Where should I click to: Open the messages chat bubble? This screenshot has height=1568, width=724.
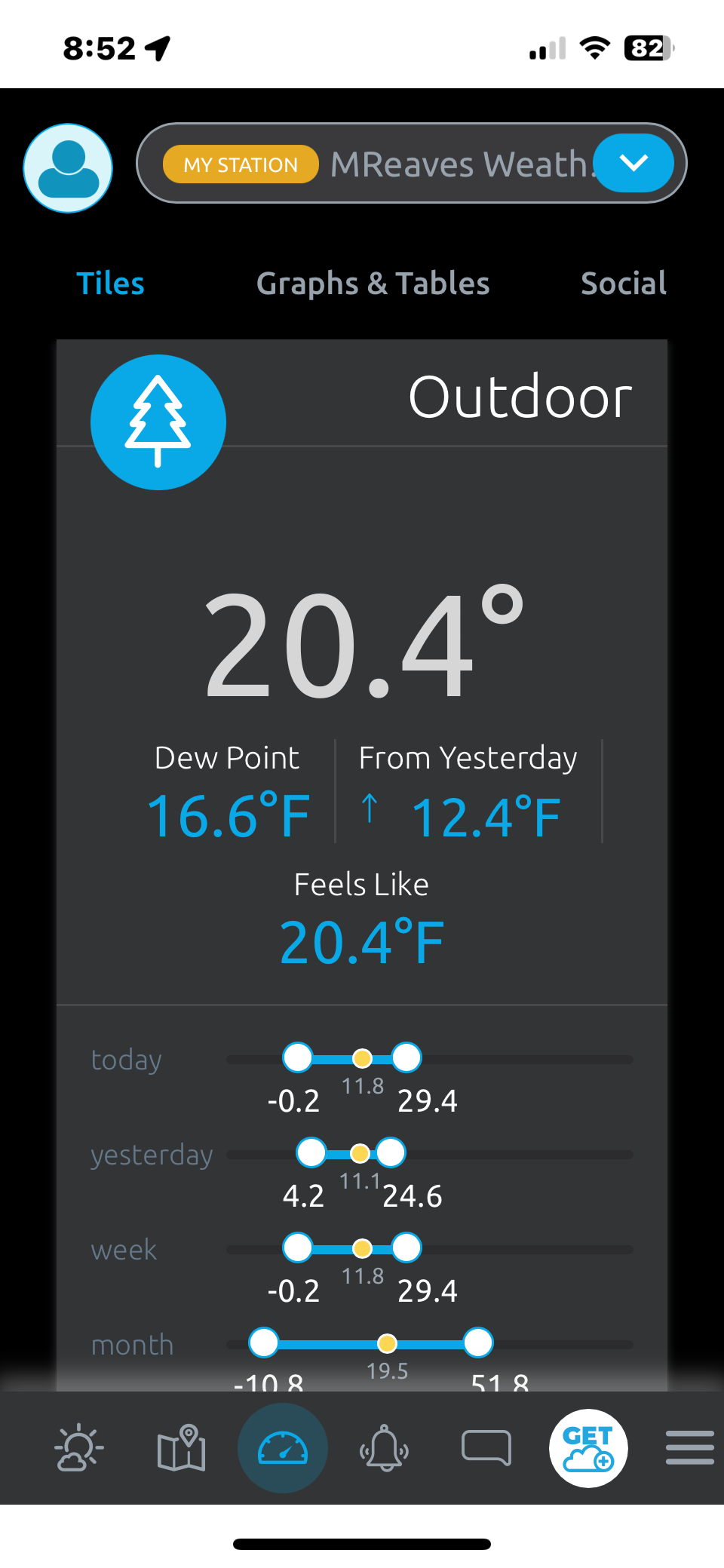(x=486, y=1448)
